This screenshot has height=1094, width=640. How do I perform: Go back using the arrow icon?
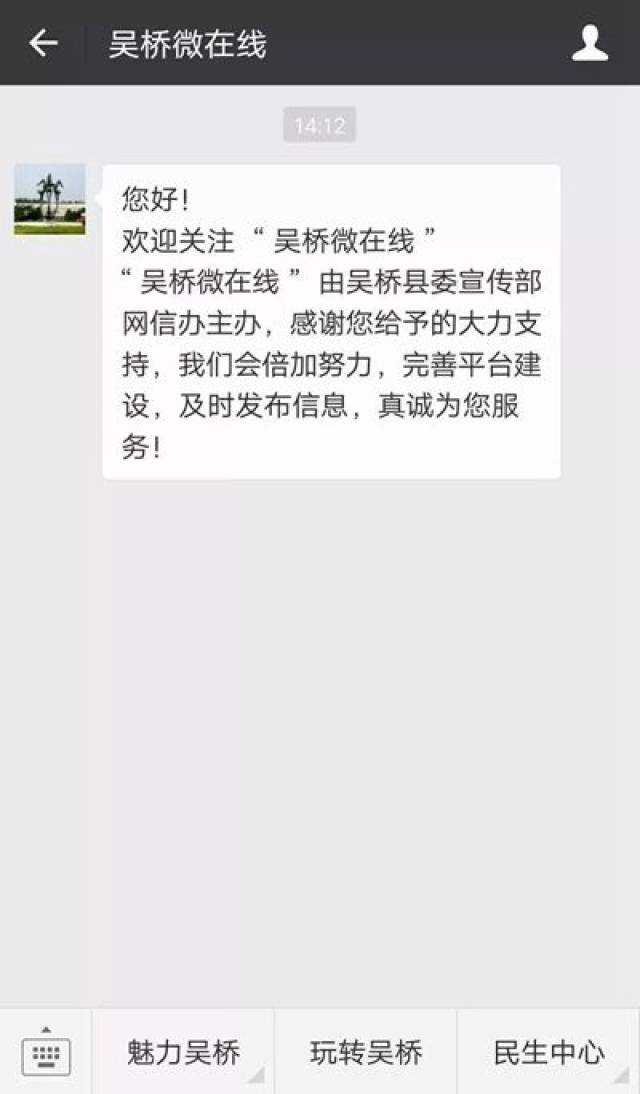tap(43, 43)
